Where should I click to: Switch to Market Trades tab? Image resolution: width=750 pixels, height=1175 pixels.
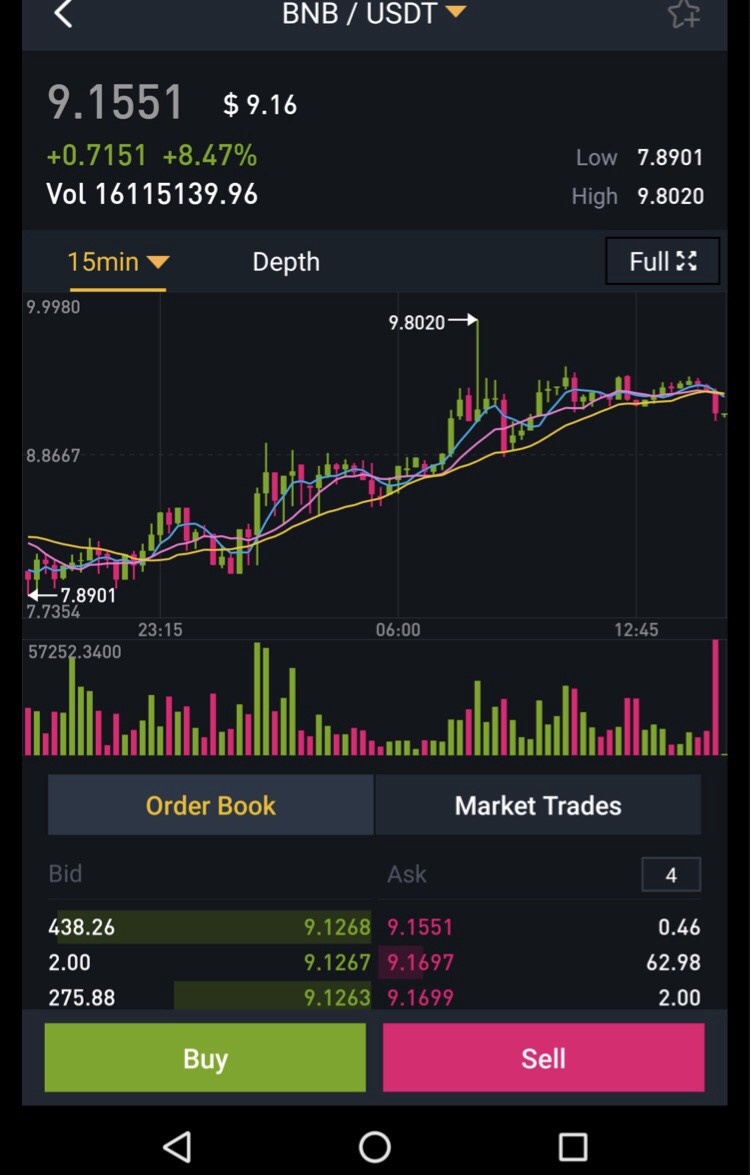[538, 805]
